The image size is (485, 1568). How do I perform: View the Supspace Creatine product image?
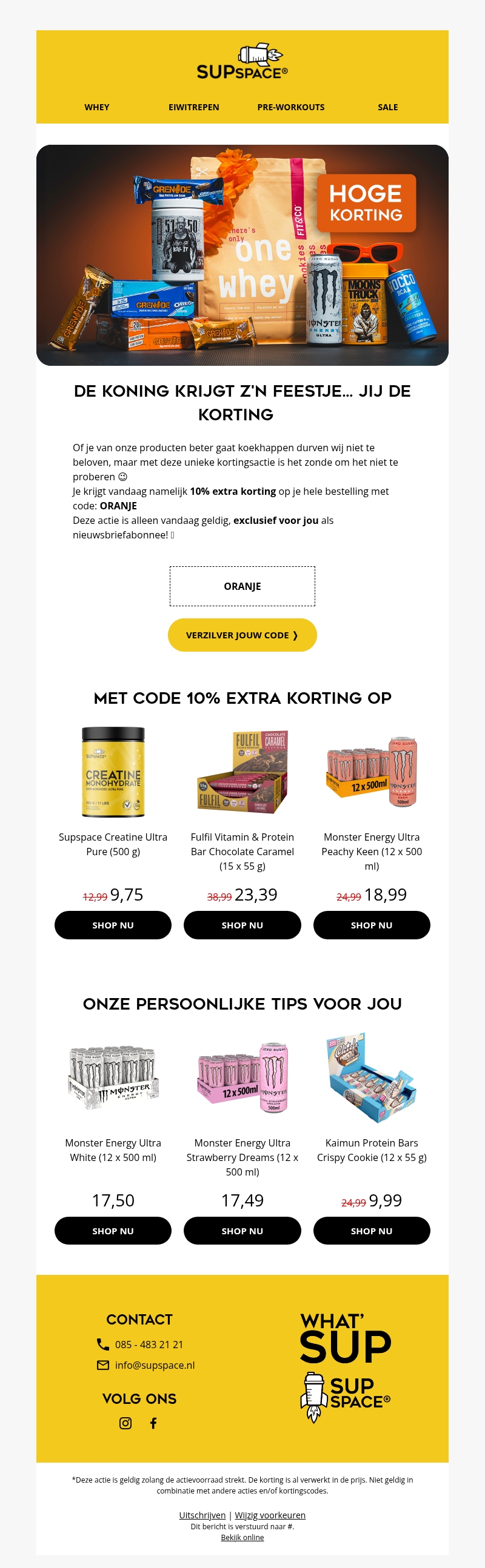click(x=113, y=772)
